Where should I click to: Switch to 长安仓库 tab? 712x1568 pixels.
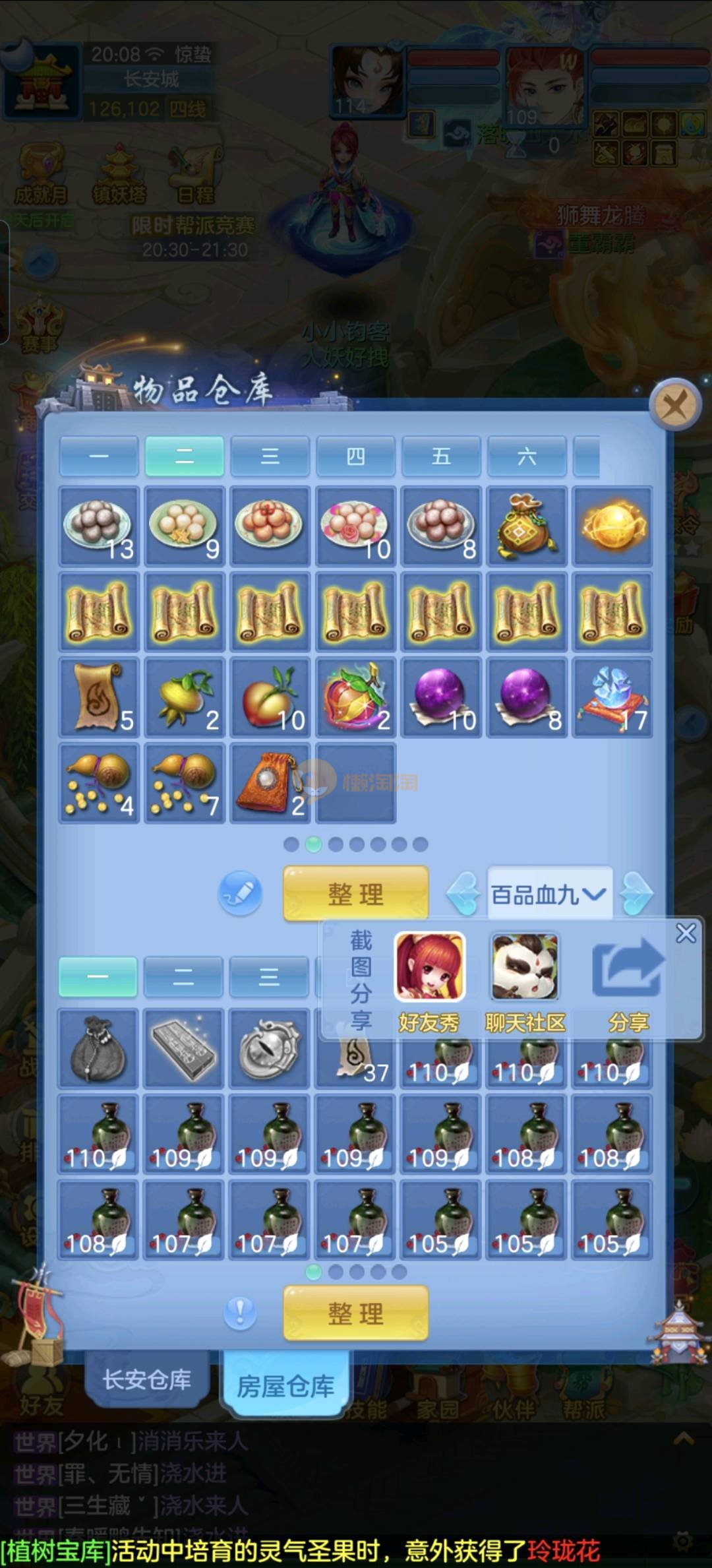click(146, 1380)
